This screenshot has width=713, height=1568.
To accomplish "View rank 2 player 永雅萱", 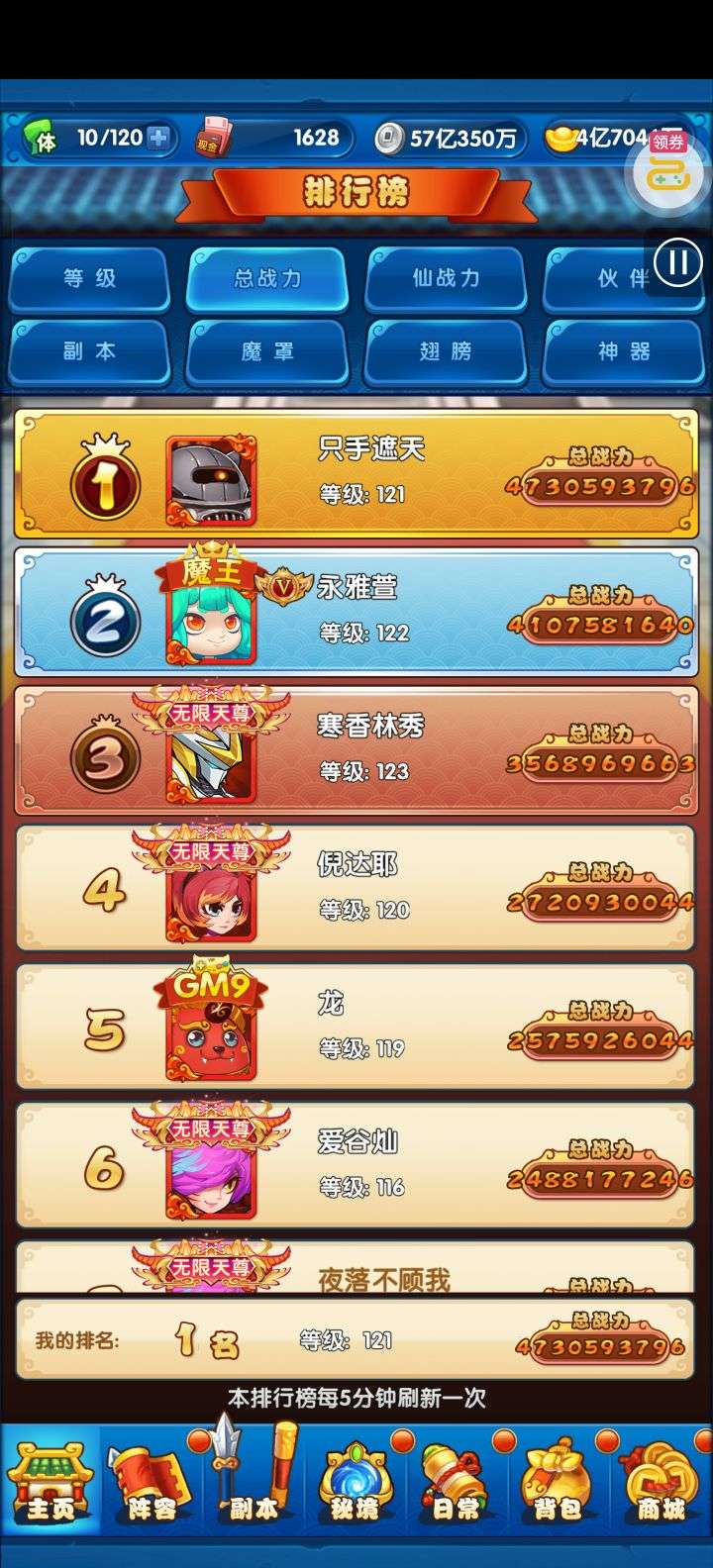I will coord(356,612).
